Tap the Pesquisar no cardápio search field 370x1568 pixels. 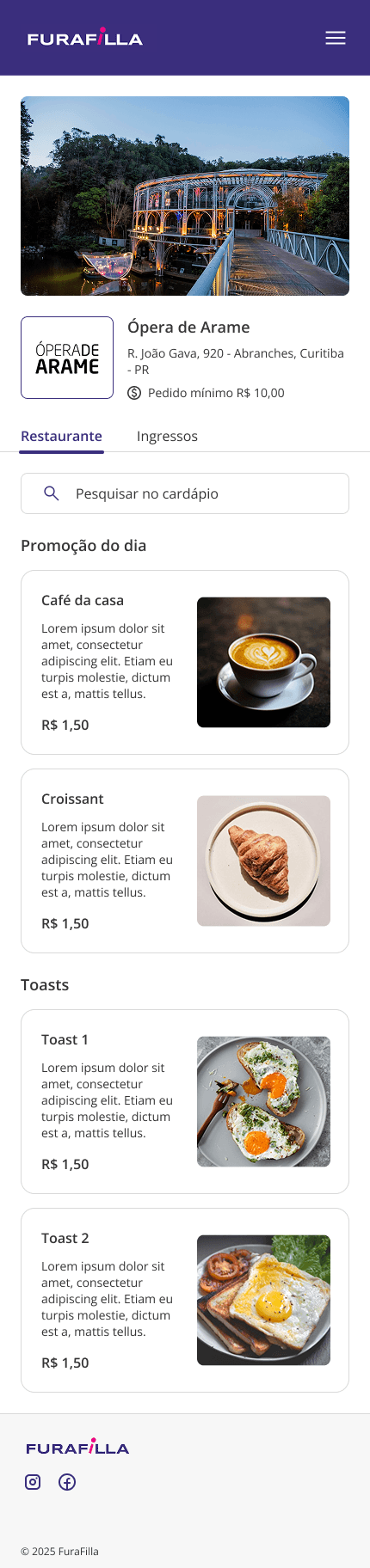click(185, 493)
